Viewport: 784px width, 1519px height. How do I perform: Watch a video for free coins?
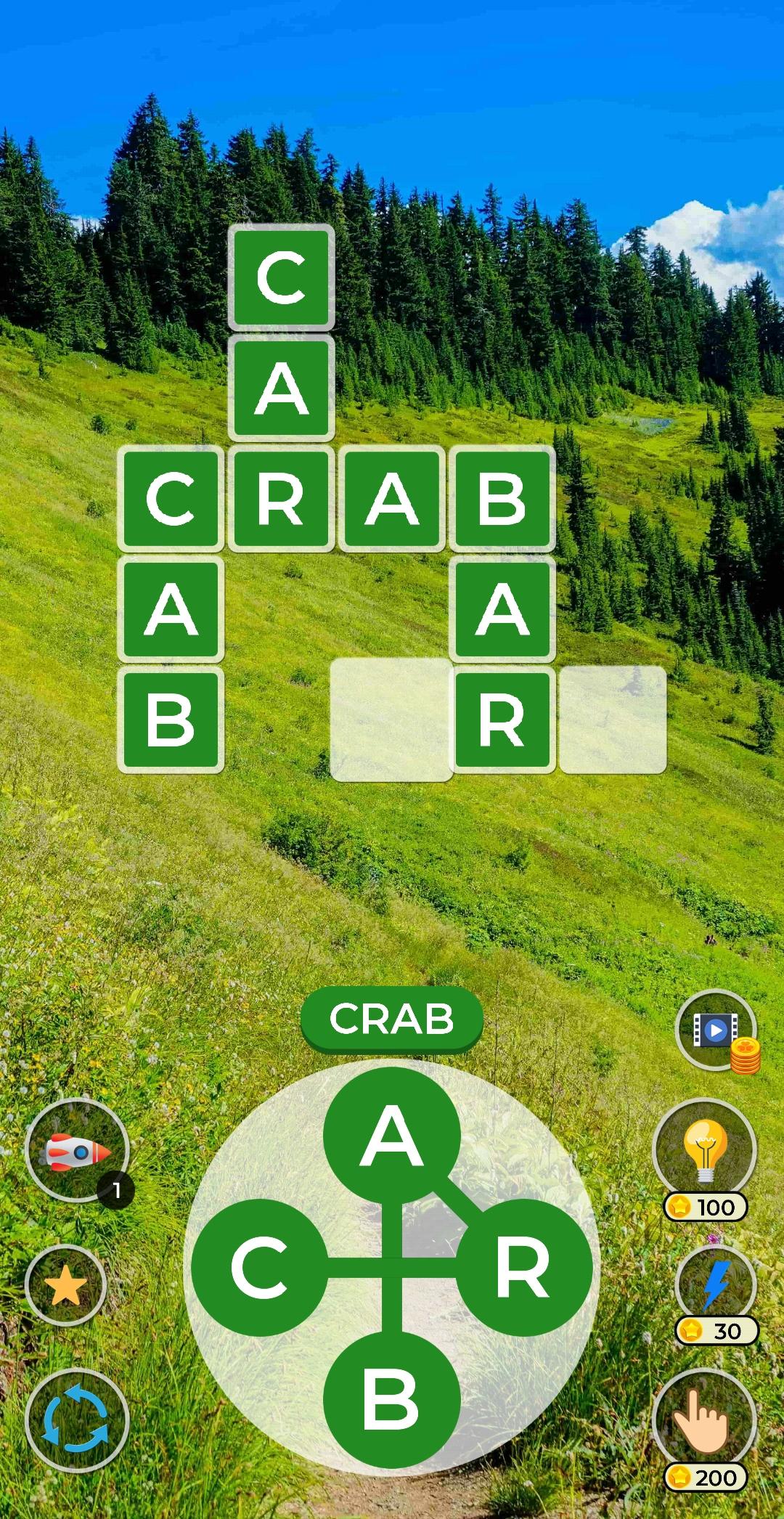[717, 1030]
